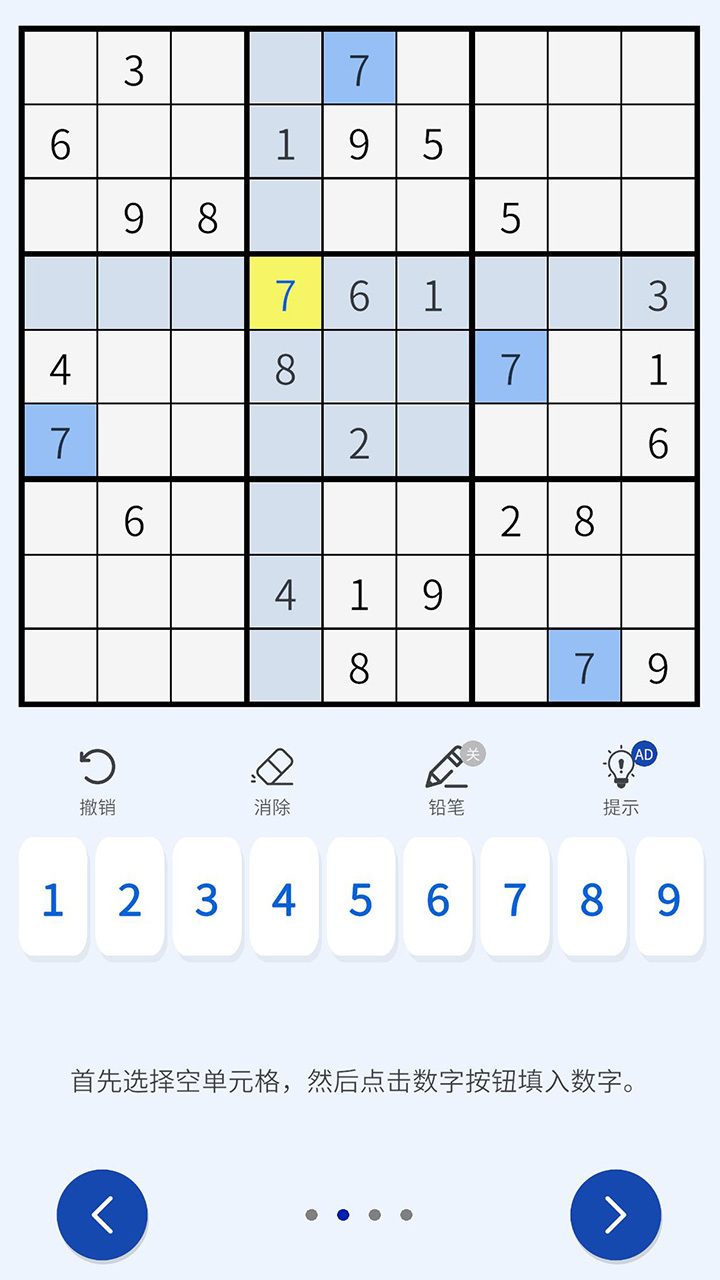Enter number 3 from the keypad
The image size is (720, 1280).
(207, 899)
